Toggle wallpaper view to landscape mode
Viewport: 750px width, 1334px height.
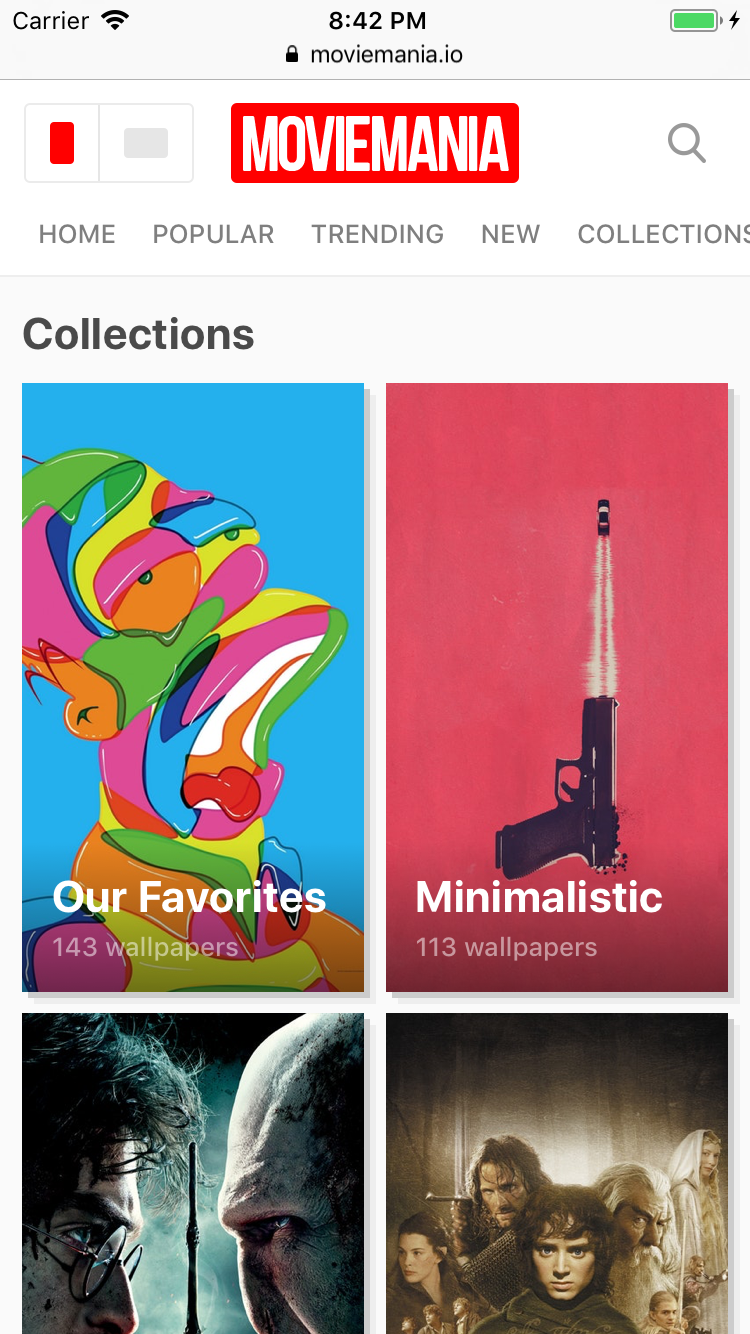click(148, 142)
